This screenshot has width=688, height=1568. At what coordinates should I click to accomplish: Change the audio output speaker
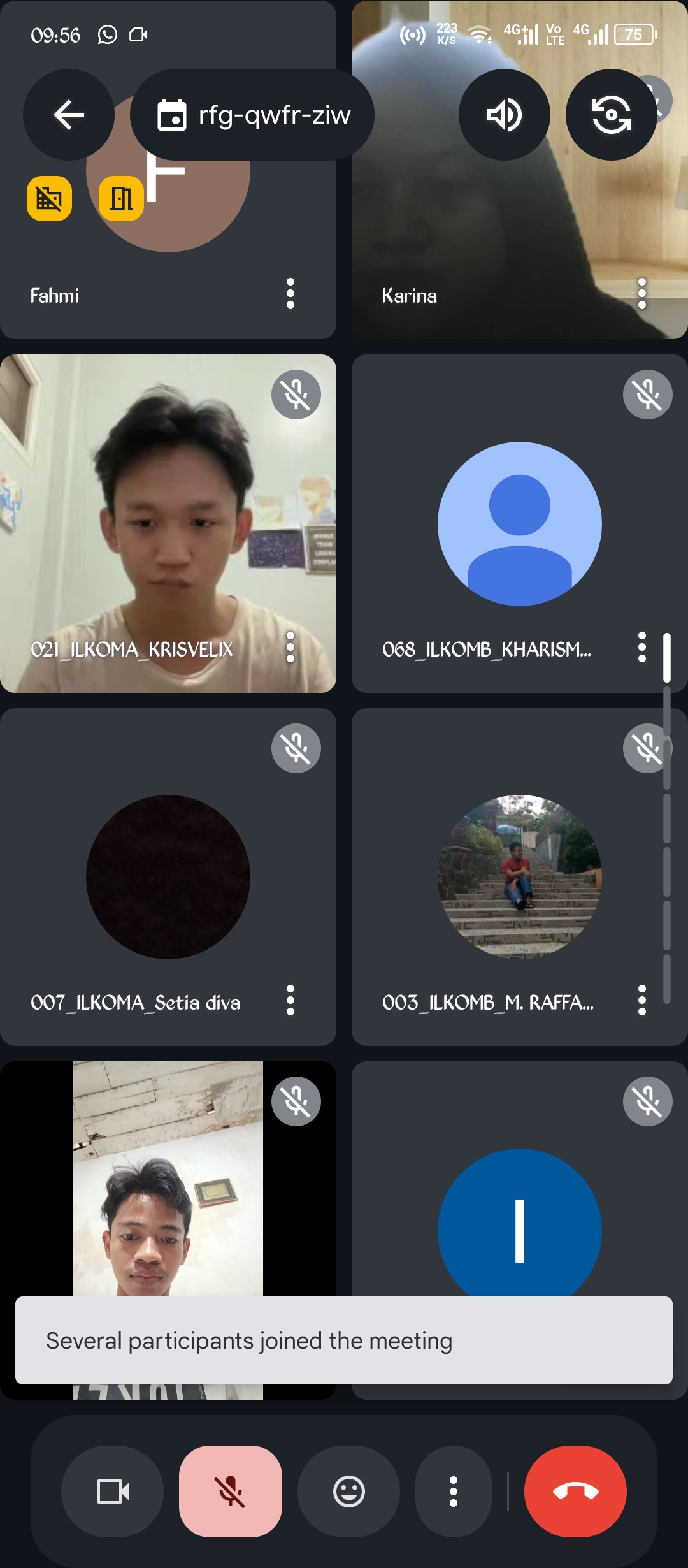(x=504, y=115)
